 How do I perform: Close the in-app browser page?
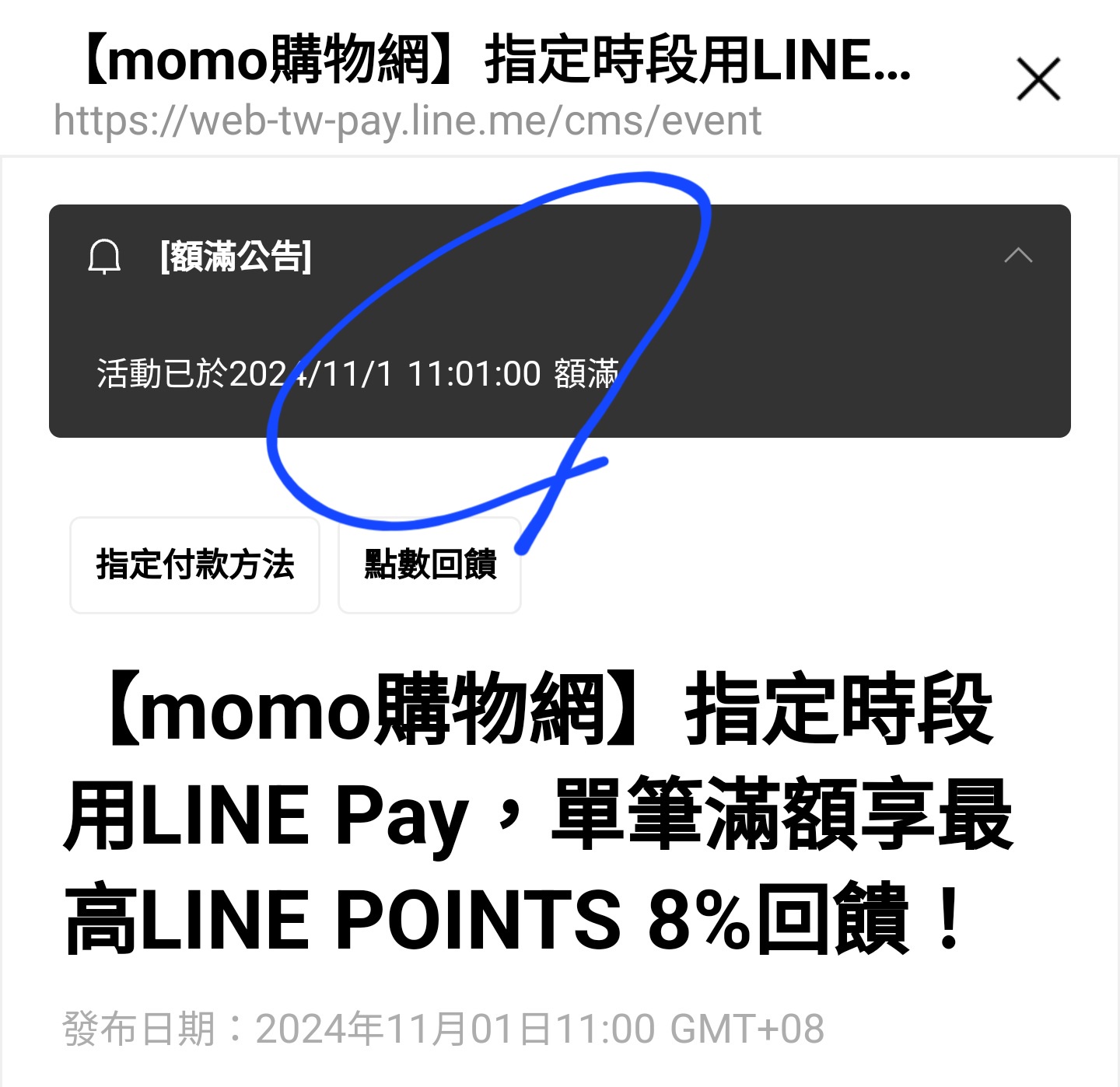point(1038,79)
